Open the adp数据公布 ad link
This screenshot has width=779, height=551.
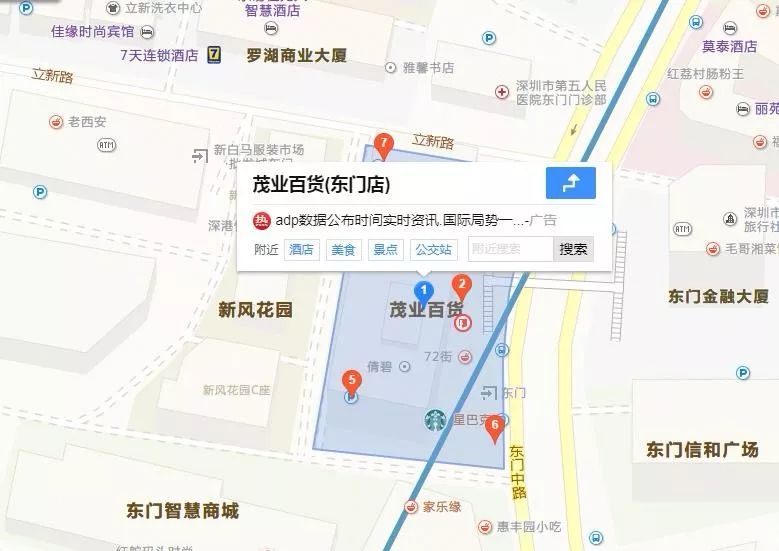pos(400,220)
